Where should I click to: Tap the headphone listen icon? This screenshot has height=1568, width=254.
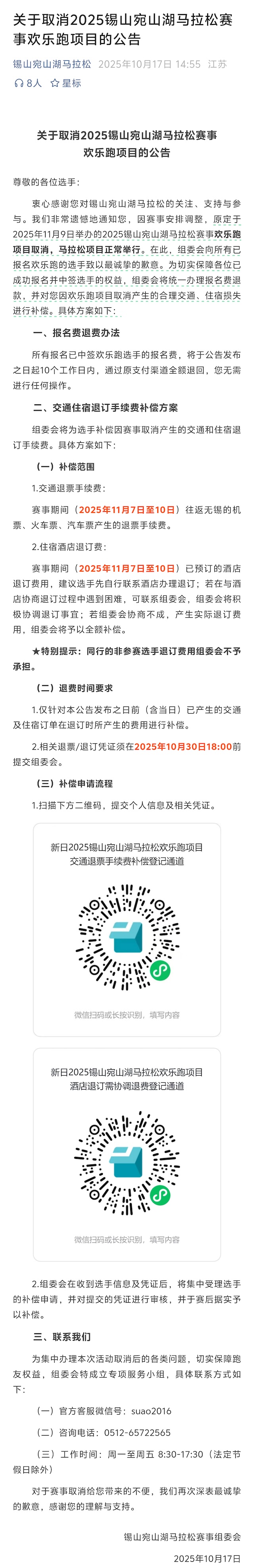pos(18,83)
